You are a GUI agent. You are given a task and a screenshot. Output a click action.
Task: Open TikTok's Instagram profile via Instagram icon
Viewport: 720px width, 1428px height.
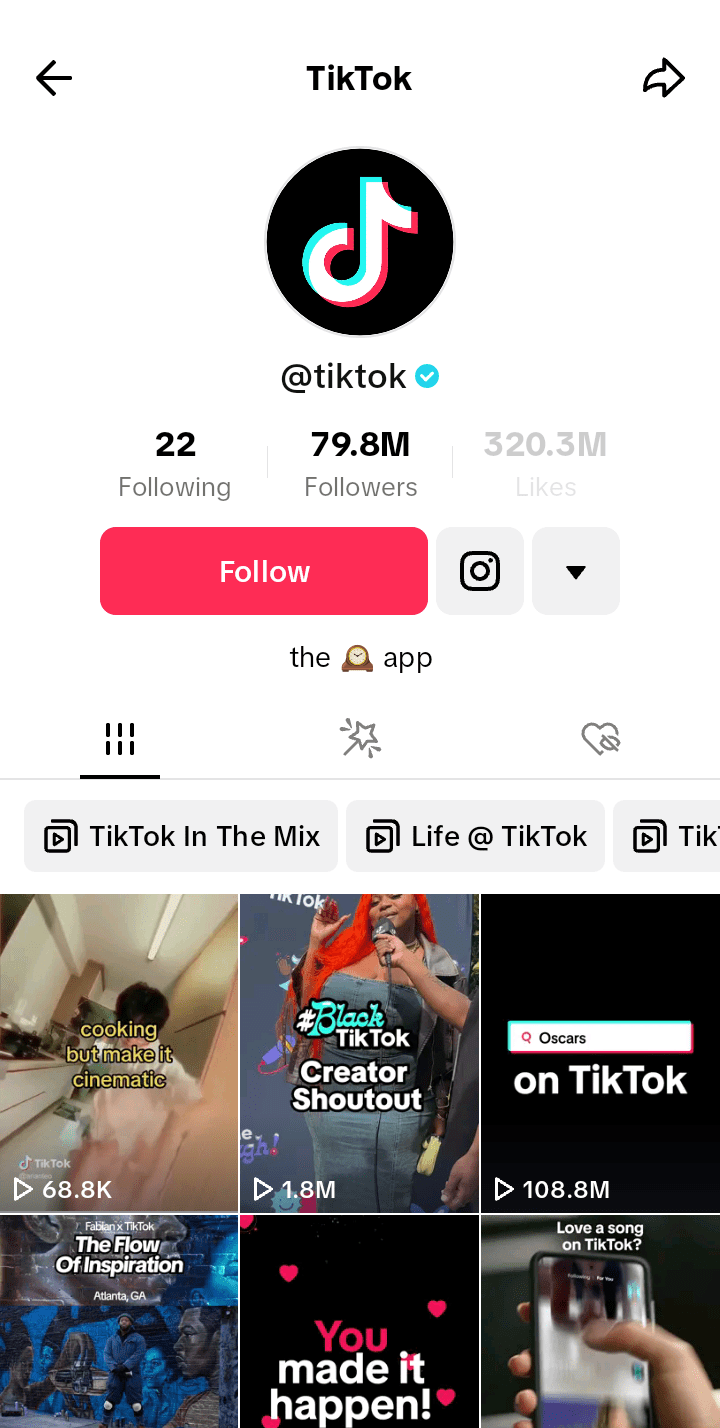[x=479, y=571]
